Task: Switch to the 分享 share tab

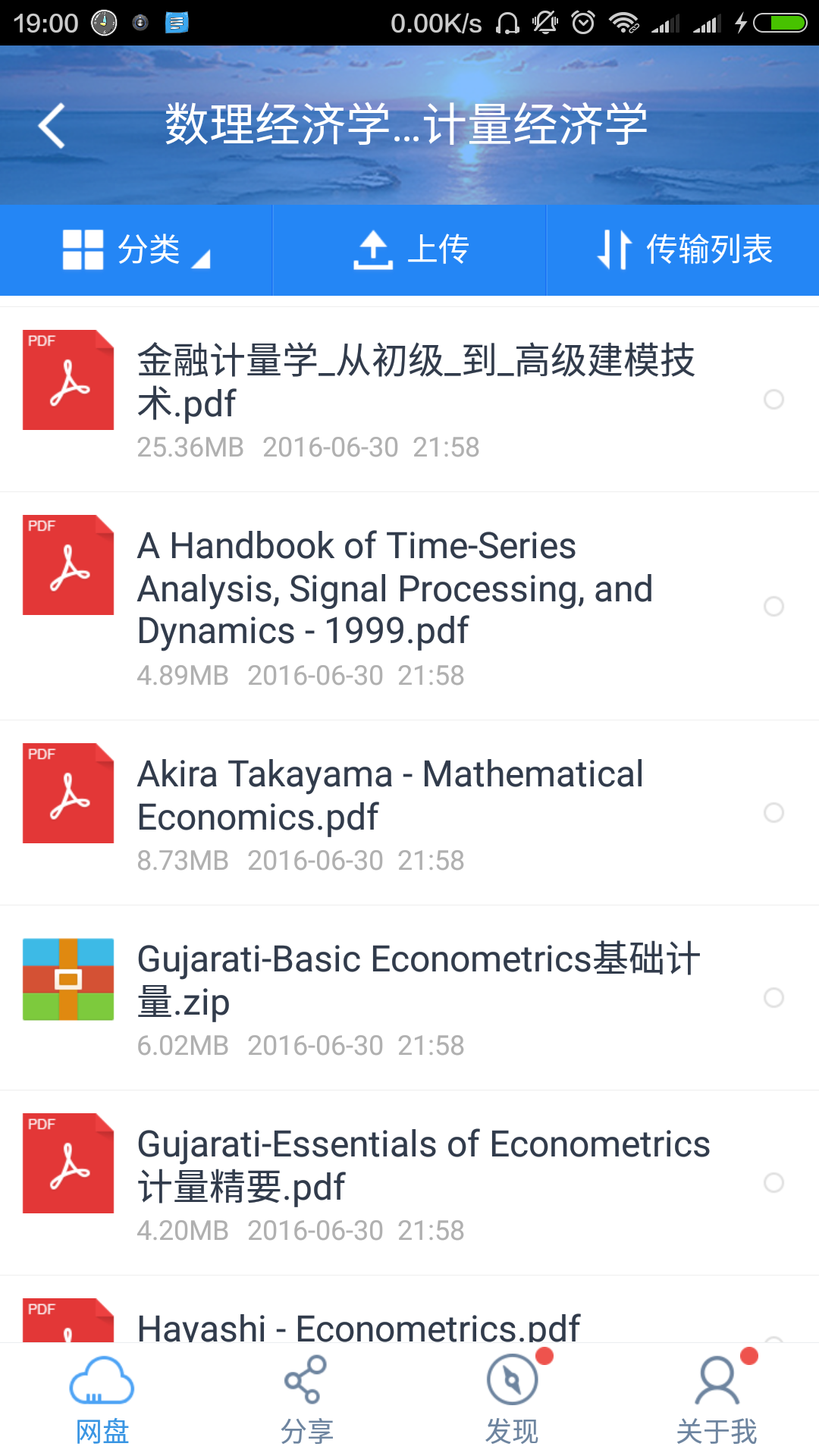Action: tap(306, 1400)
